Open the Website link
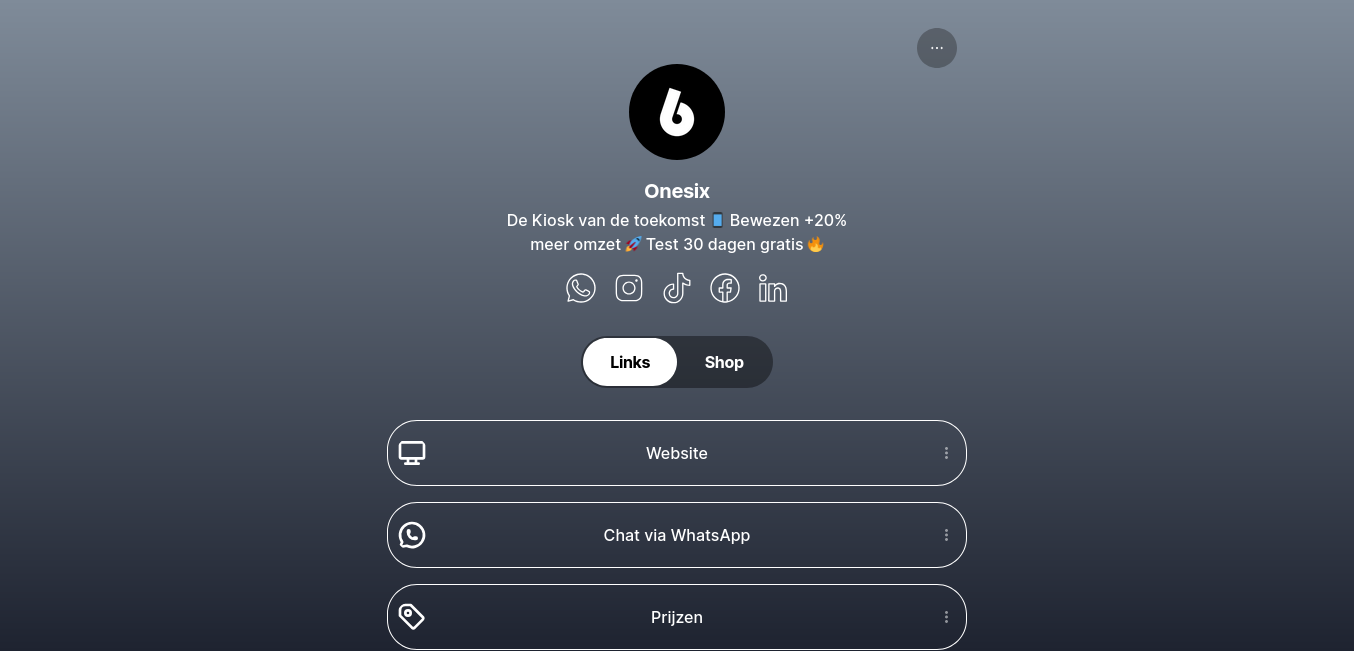The width and height of the screenshot is (1366, 651). [x=676, y=453]
